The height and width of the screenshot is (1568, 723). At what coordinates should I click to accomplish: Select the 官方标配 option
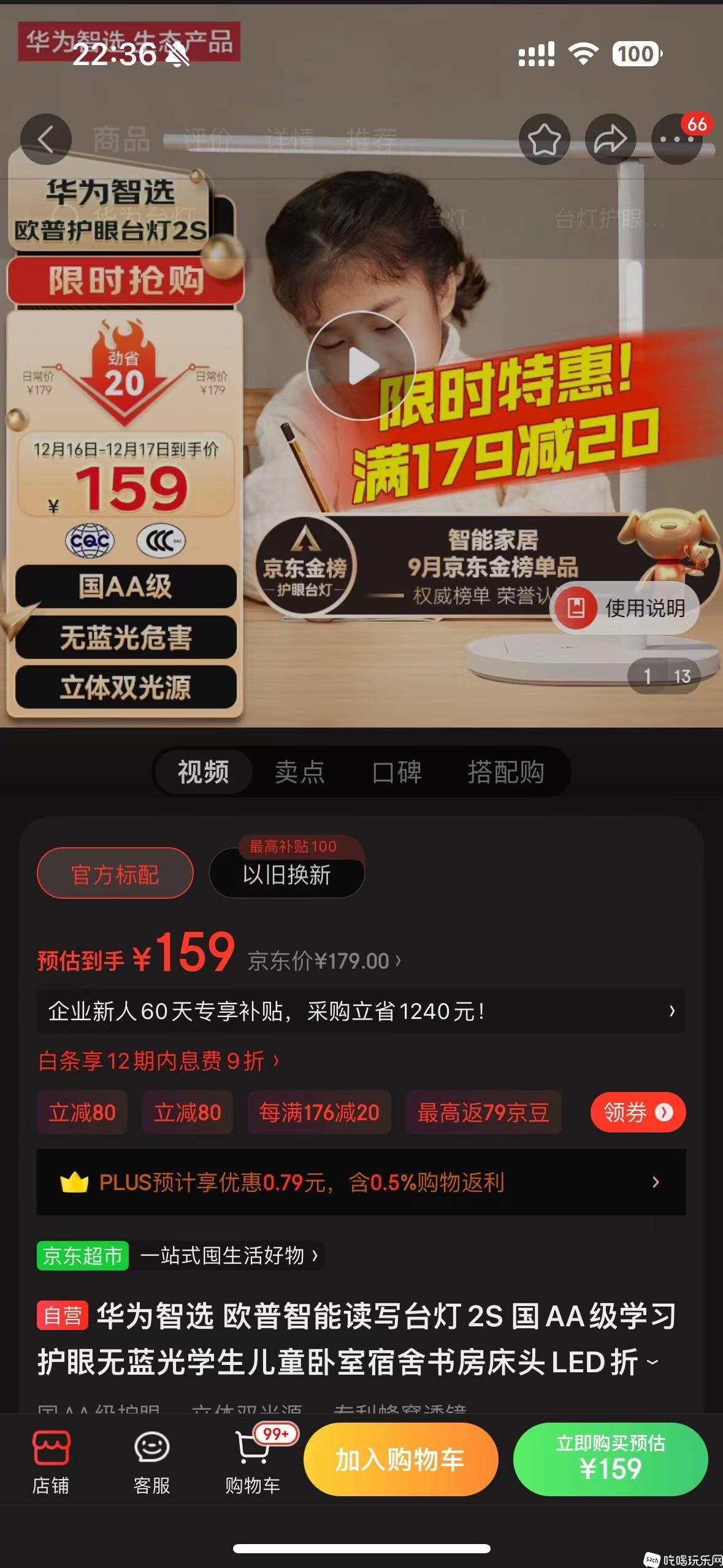115,874
